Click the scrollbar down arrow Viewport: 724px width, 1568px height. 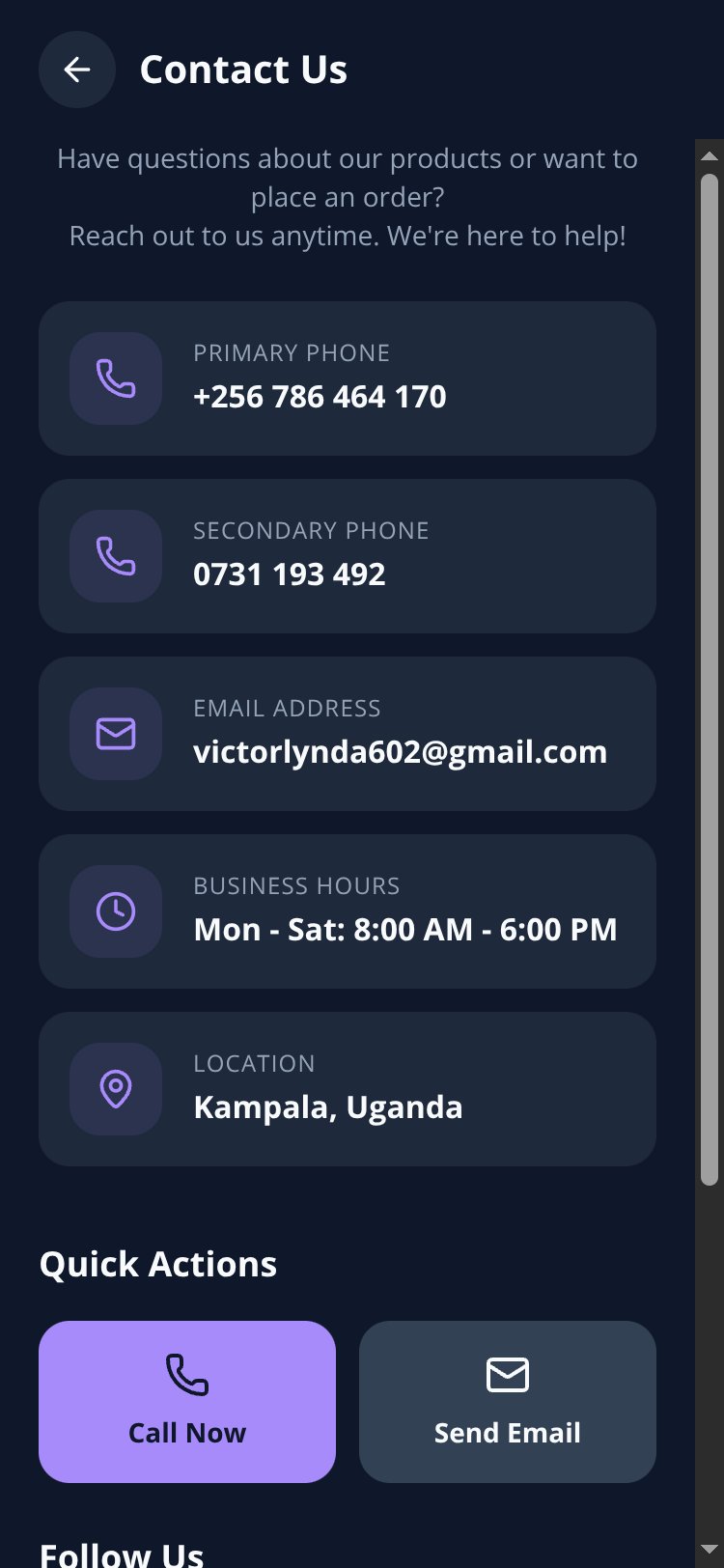710,1550
